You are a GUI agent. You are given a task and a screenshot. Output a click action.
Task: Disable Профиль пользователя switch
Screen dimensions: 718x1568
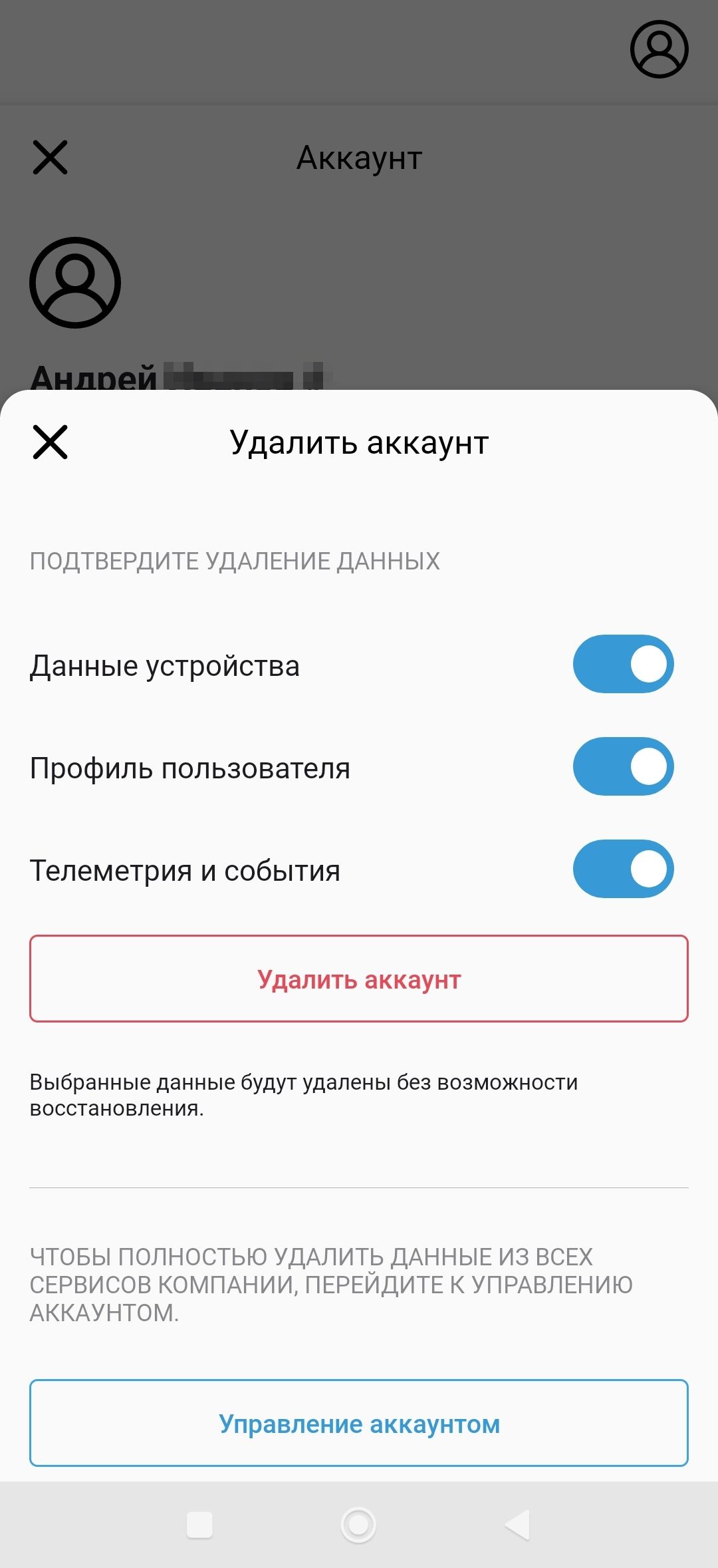(x=623, y=766)
